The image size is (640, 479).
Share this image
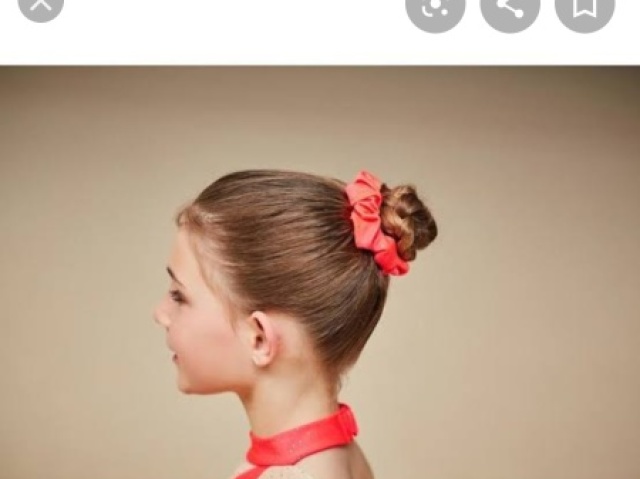pyautogui.click(x=511, y=7)
